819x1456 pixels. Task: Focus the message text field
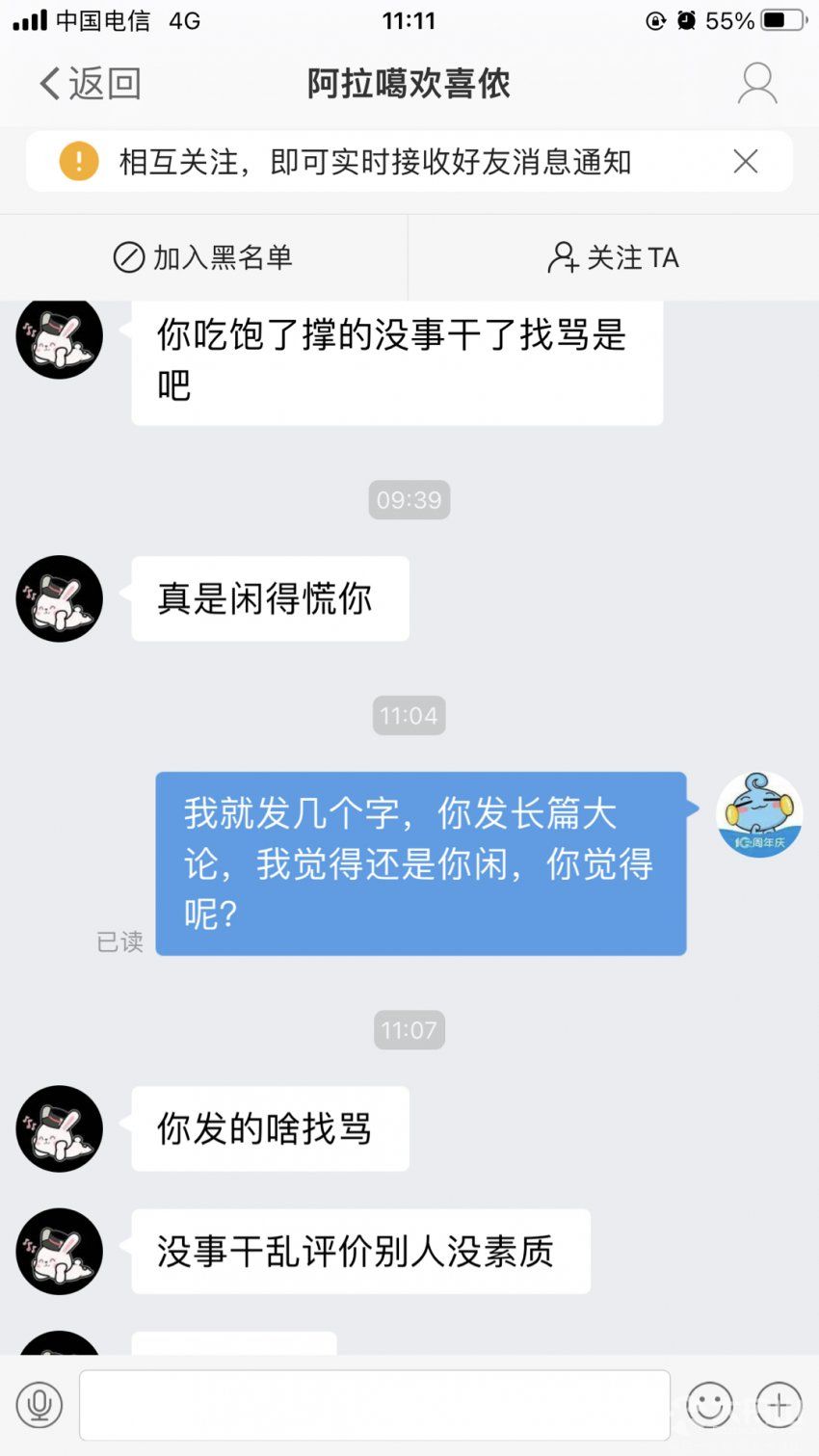(x=374, y=1405)
